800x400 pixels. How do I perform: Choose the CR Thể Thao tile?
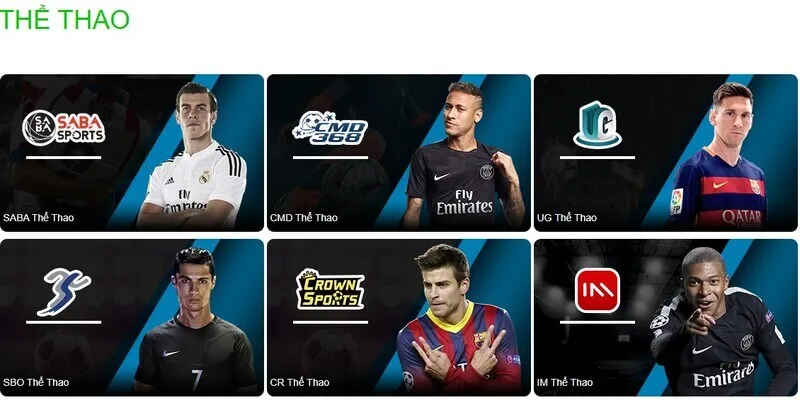[x=398, y=316]
